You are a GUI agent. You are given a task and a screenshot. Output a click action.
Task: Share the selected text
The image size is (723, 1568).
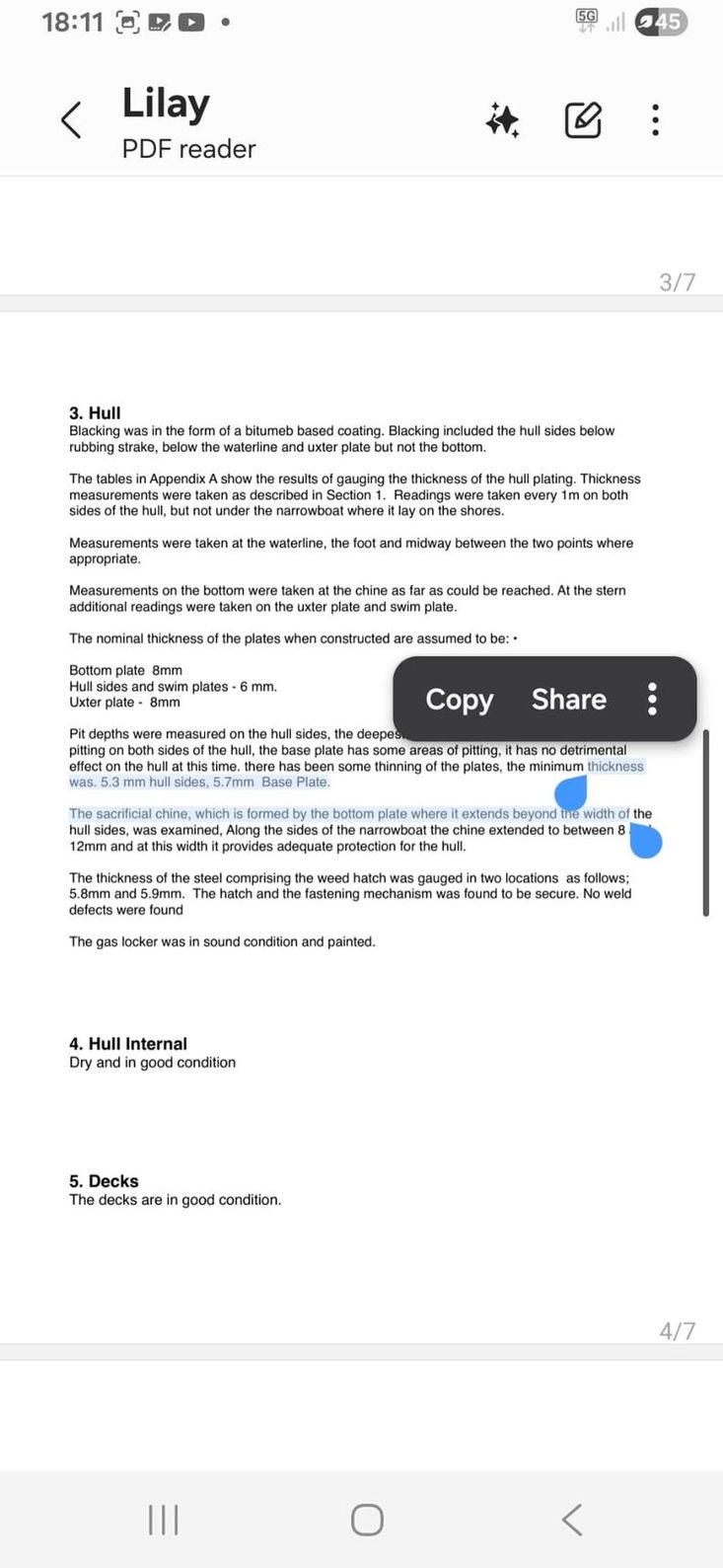coord(569,699)
